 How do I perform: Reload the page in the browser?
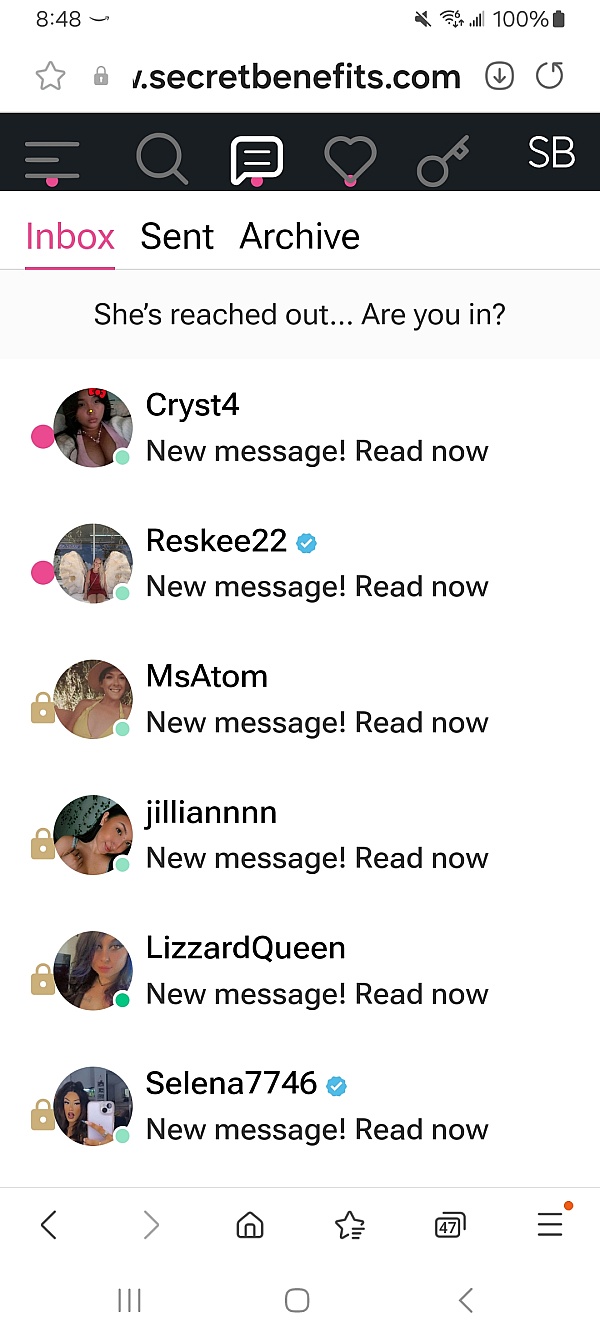coord(550,76)
